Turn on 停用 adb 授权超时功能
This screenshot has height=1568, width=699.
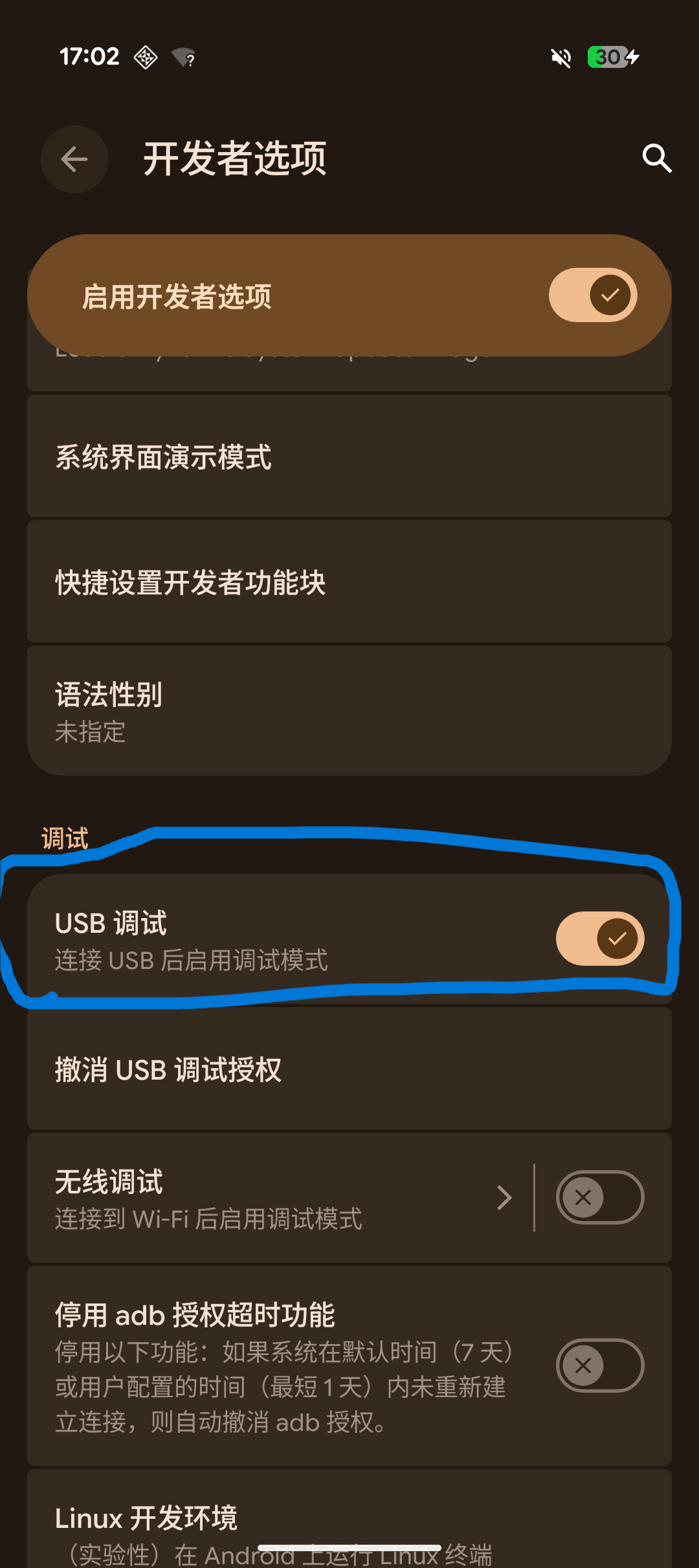point(599,1366)
